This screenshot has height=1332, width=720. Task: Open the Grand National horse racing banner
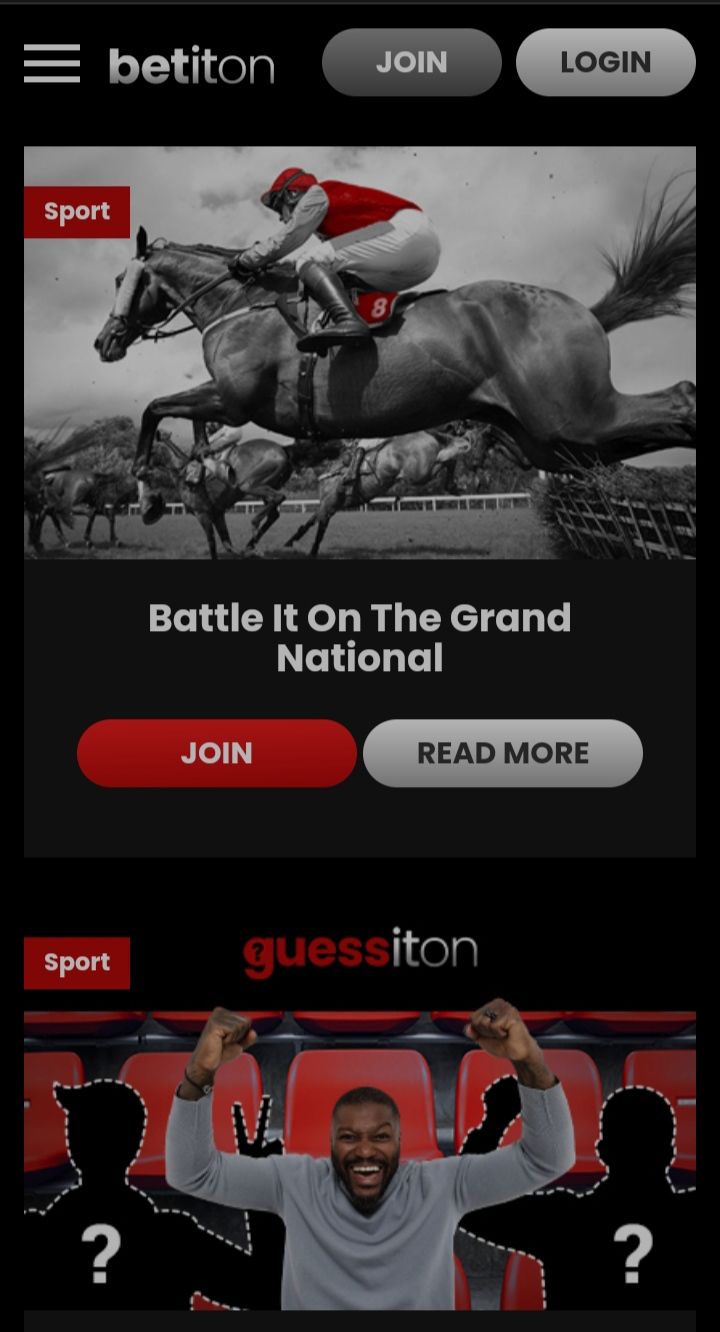pyautogui.click(x=360, y=352)
